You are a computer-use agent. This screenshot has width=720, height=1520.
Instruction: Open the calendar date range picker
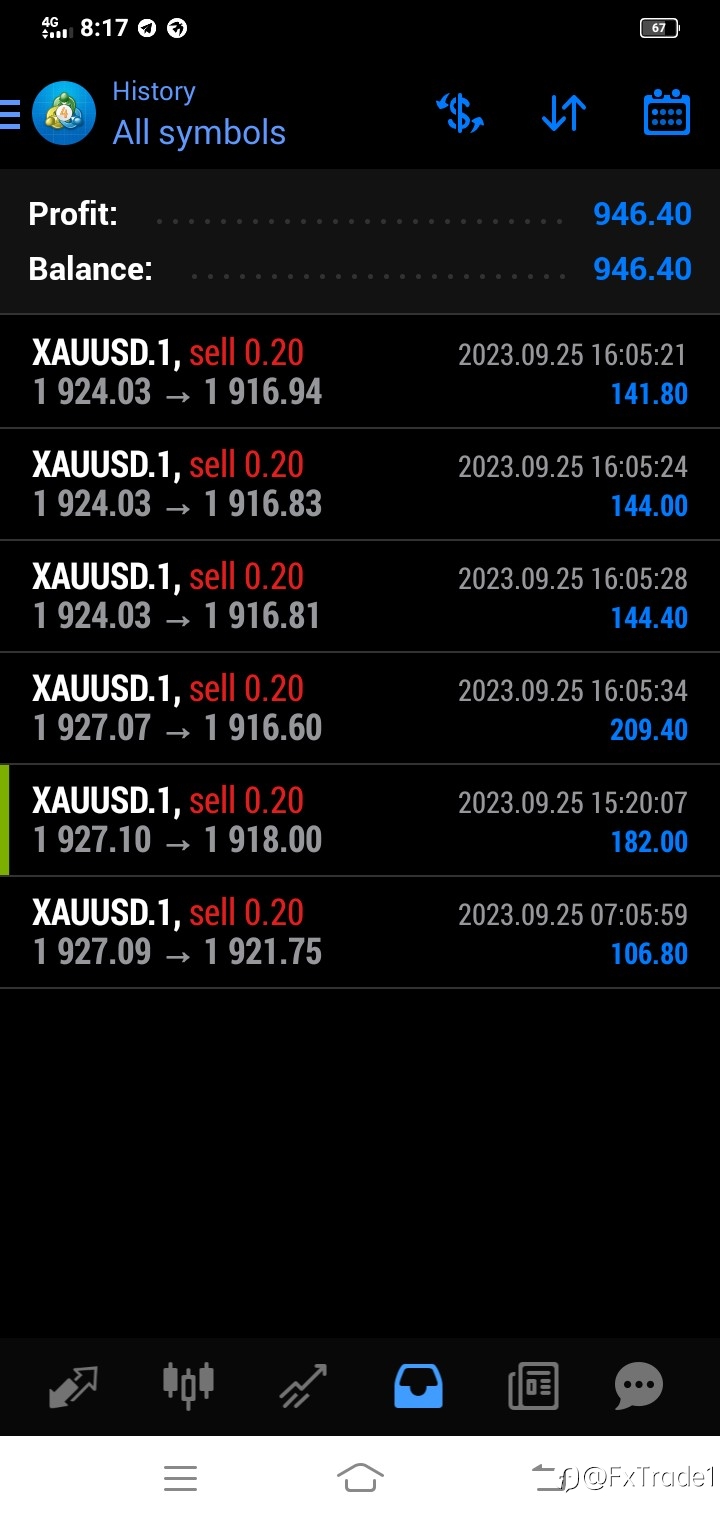[x=667, y=112]
